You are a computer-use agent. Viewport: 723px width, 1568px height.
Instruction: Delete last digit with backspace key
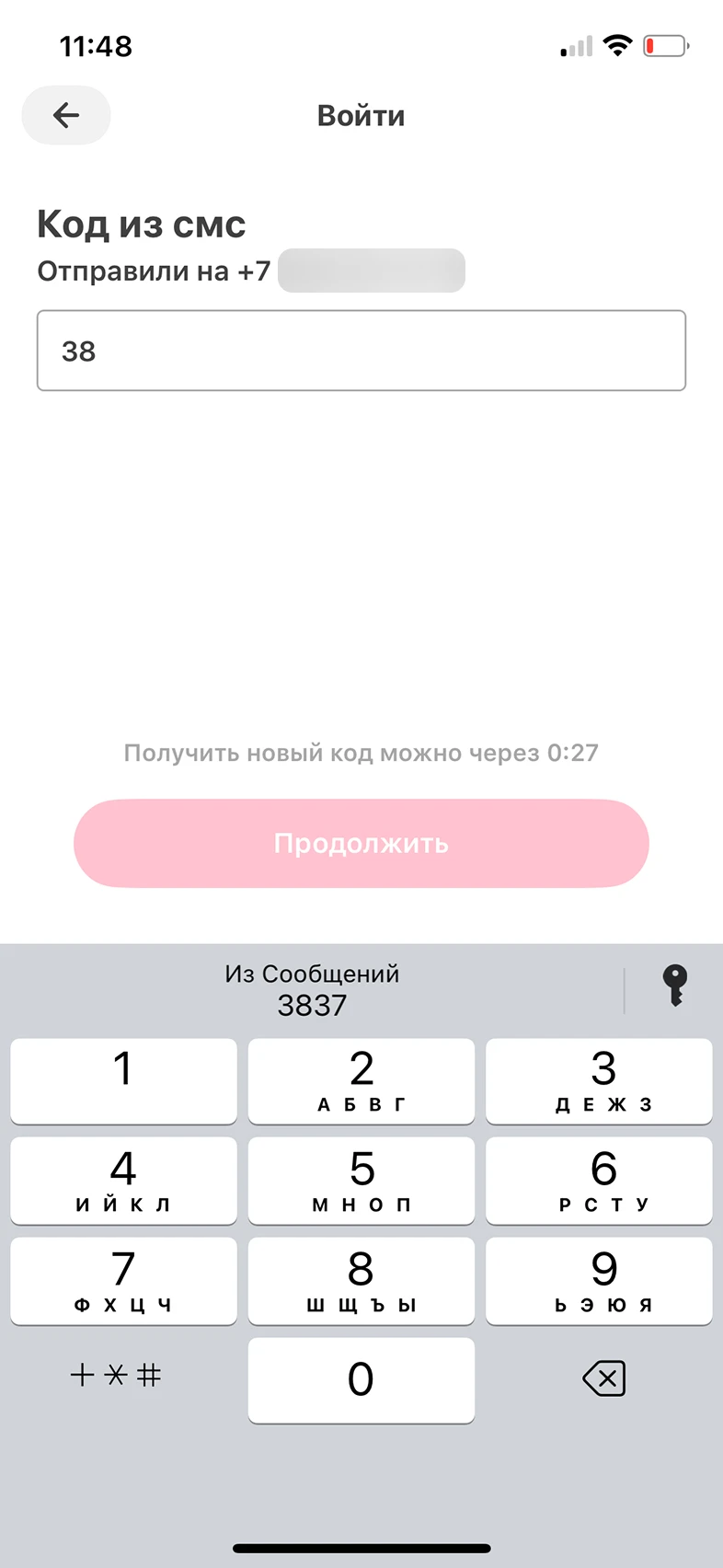point(603,1378)
